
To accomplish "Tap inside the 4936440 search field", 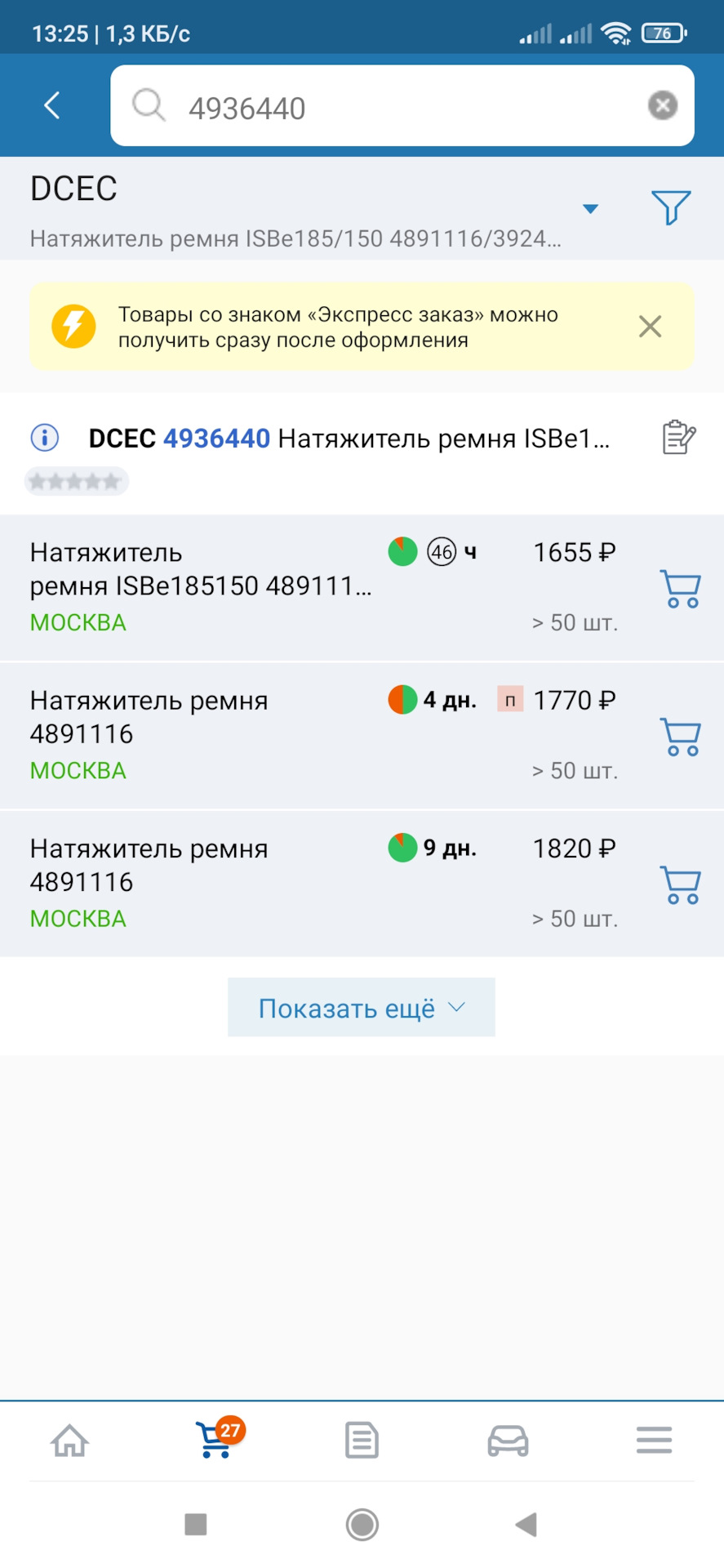I will pyautogui.click(x=326, y=107).
